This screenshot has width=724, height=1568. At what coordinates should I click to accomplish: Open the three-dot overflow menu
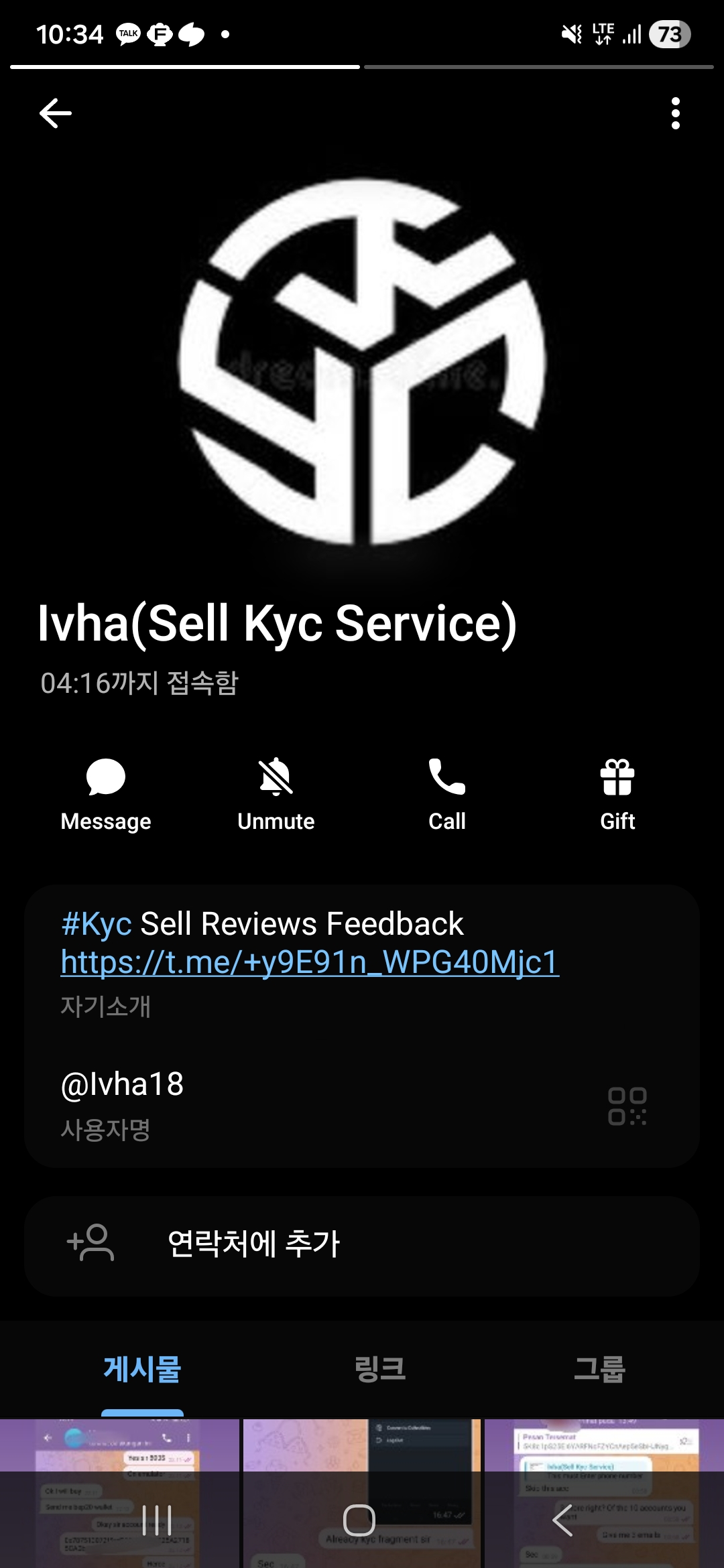click(675, 113)
